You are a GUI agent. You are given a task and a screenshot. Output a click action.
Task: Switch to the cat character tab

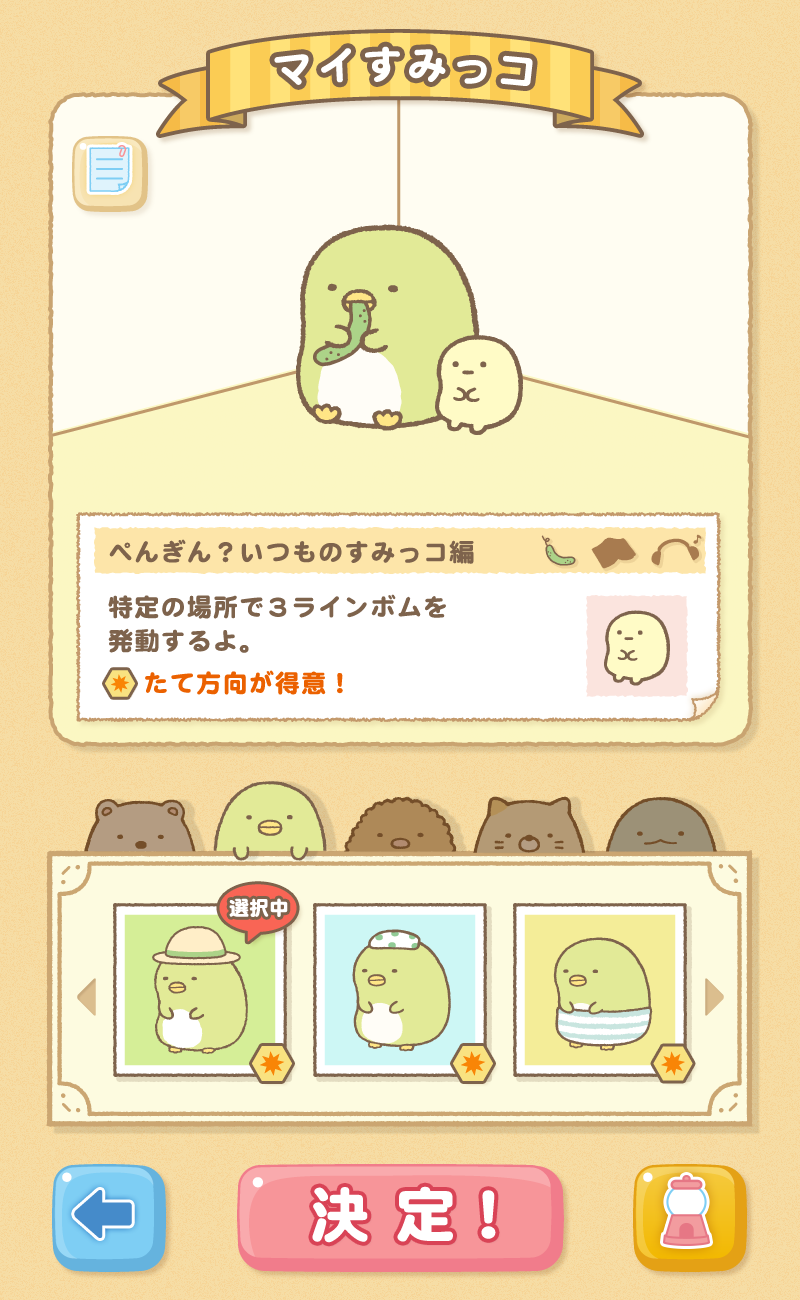click(x=529, y=826)
